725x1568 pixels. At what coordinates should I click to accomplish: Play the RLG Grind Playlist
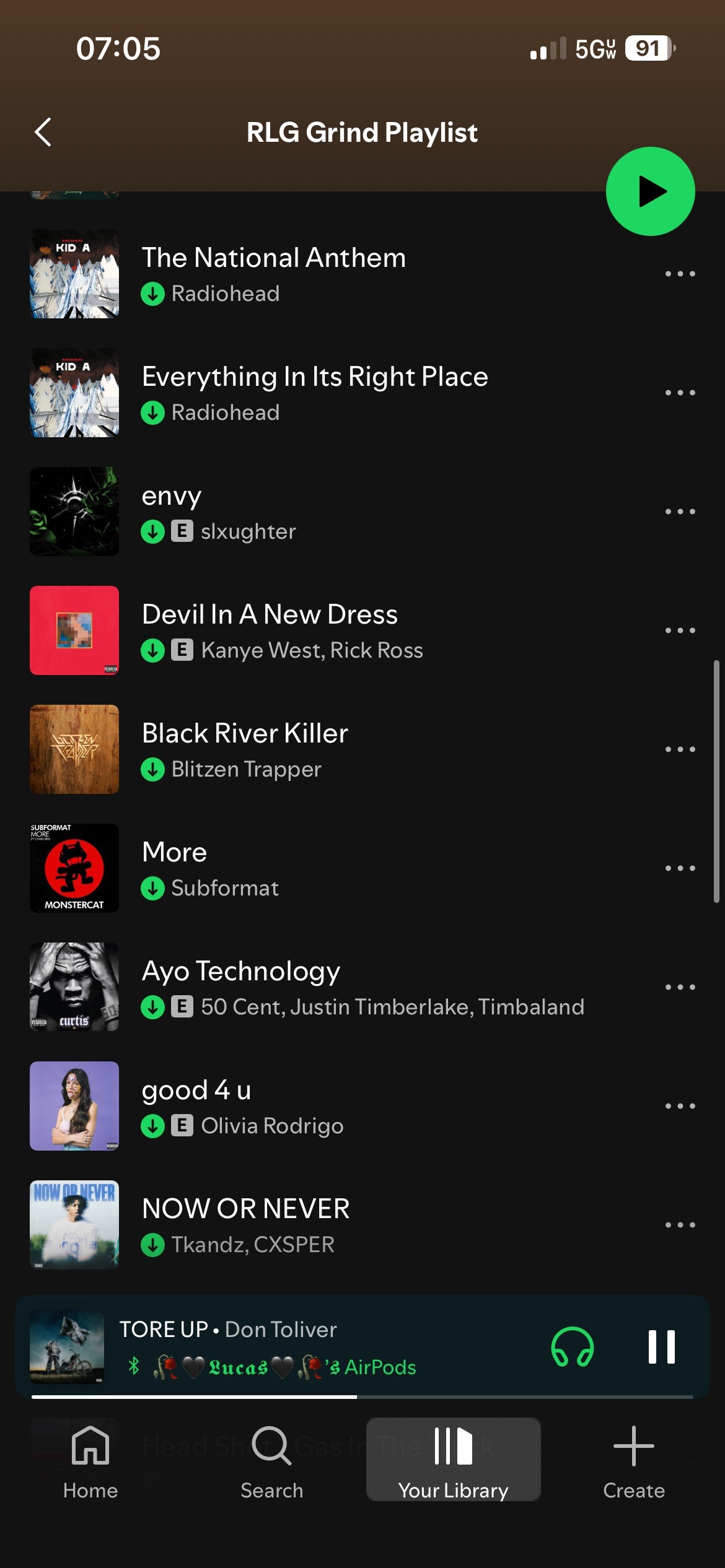649,191
